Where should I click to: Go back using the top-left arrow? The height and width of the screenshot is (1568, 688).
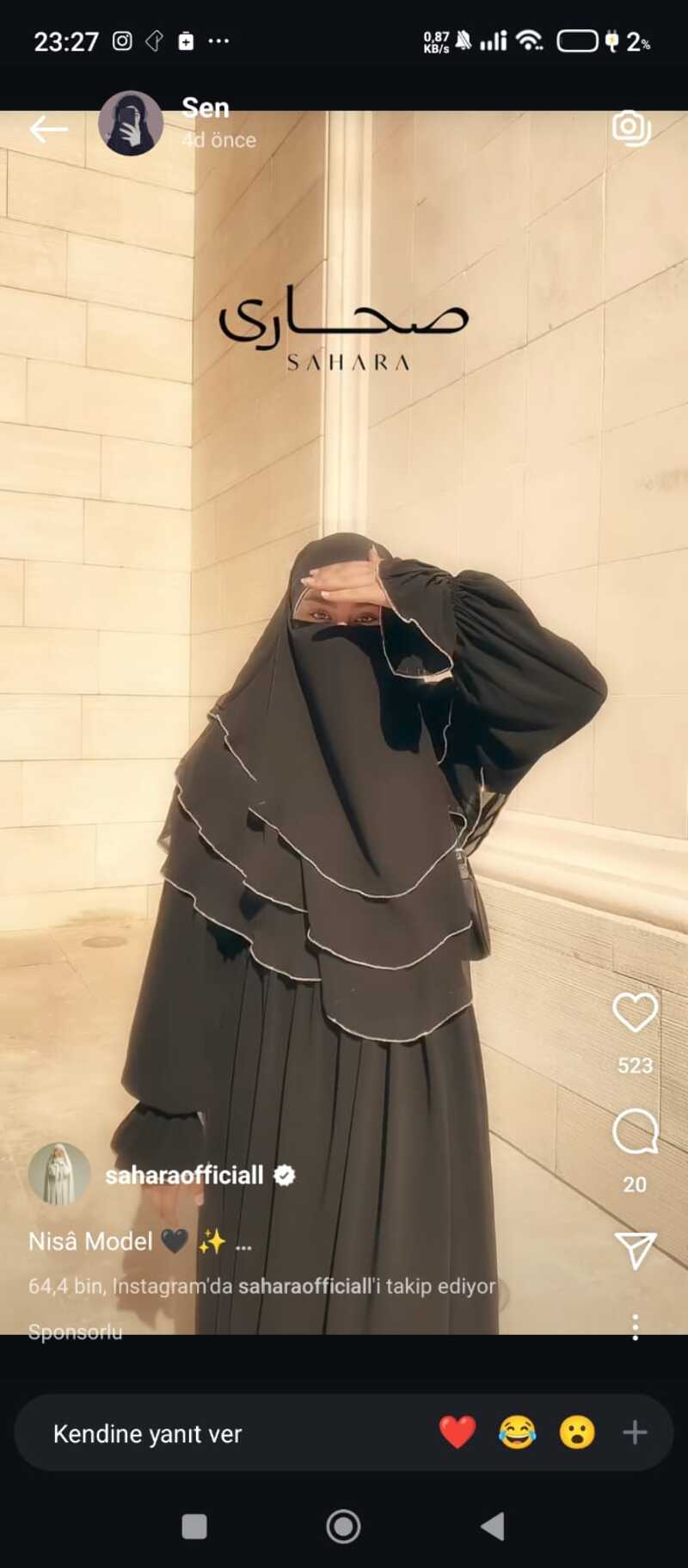pyautogui.click(x=48, y=129)
